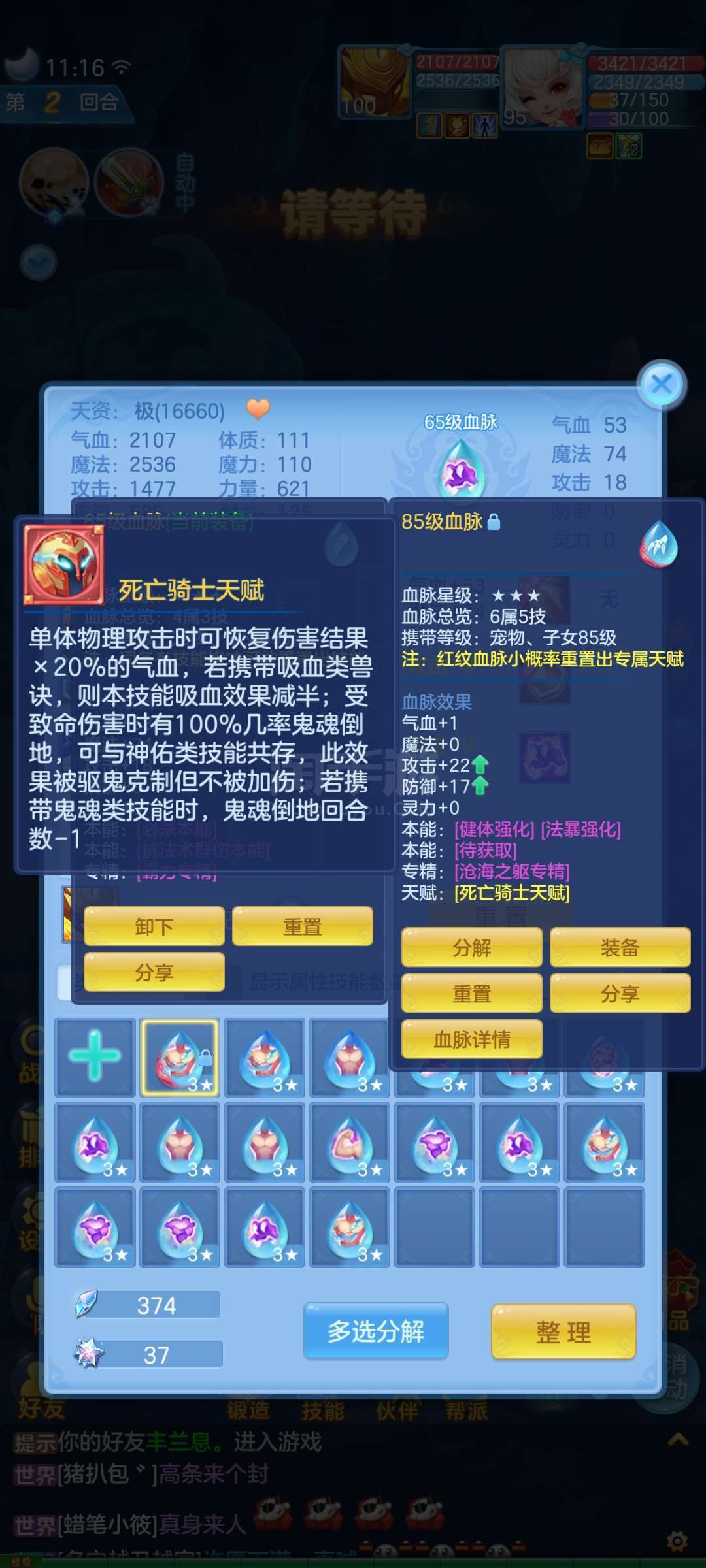This screenshot has width=706, height=1568.
Task: Close the bloodline panel with the X button
Action: [662, 385]
